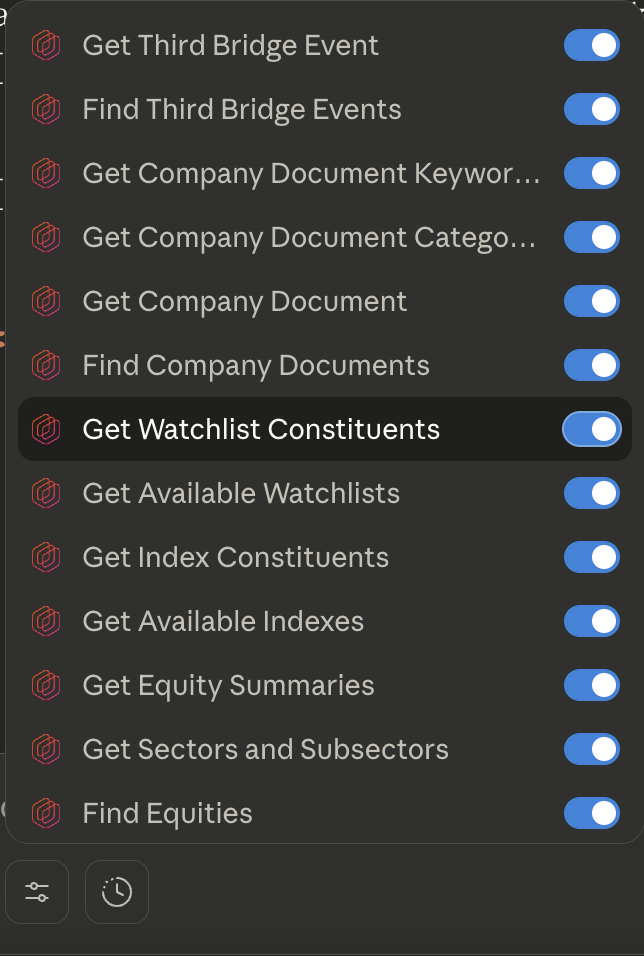Viewport: 644px width, 956px height.
Task: Toggle the Get Available Indexes switch
Action: point(592,622)
